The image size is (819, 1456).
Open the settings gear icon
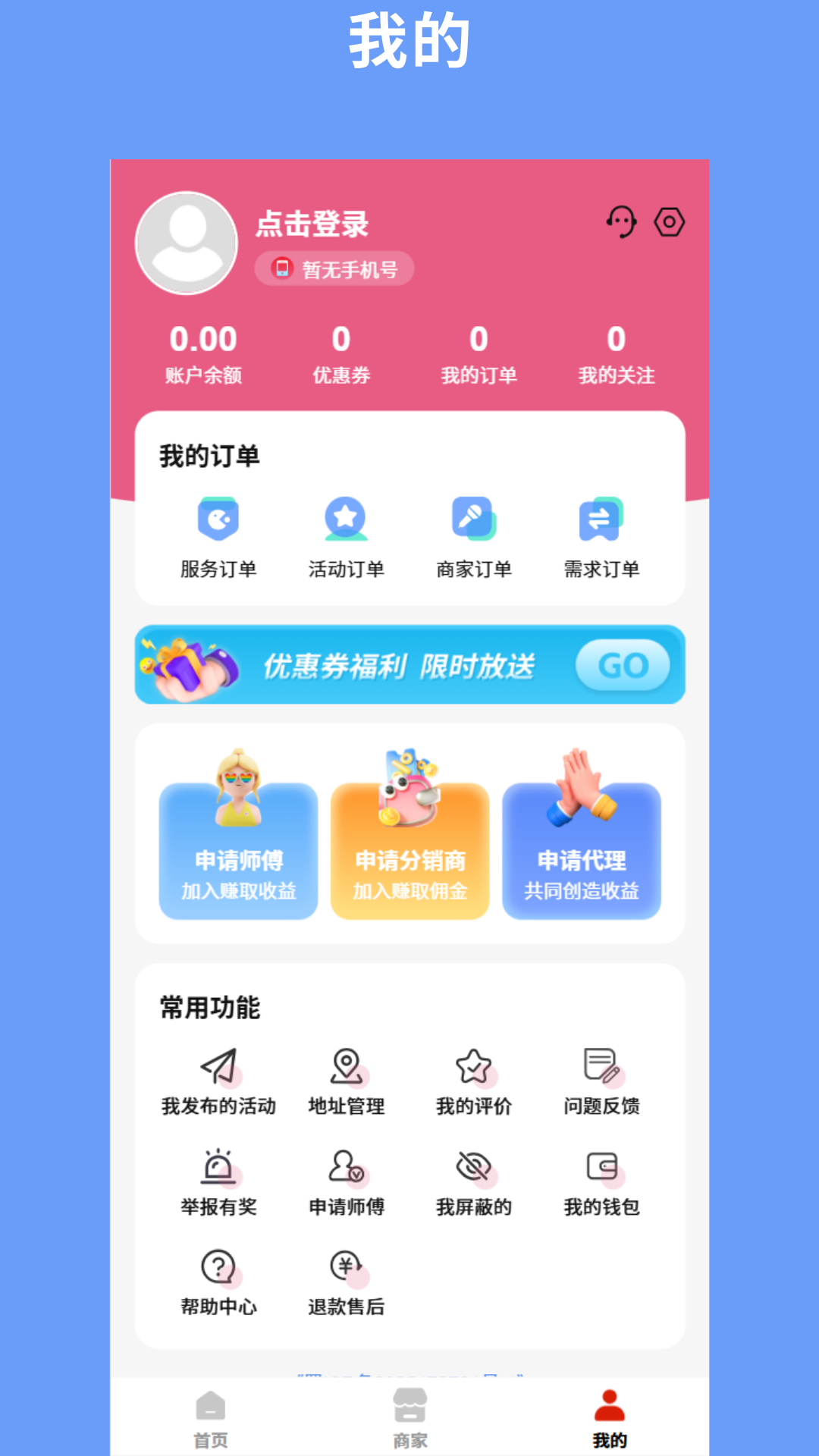pyautogui.click(x=670, y=221)
